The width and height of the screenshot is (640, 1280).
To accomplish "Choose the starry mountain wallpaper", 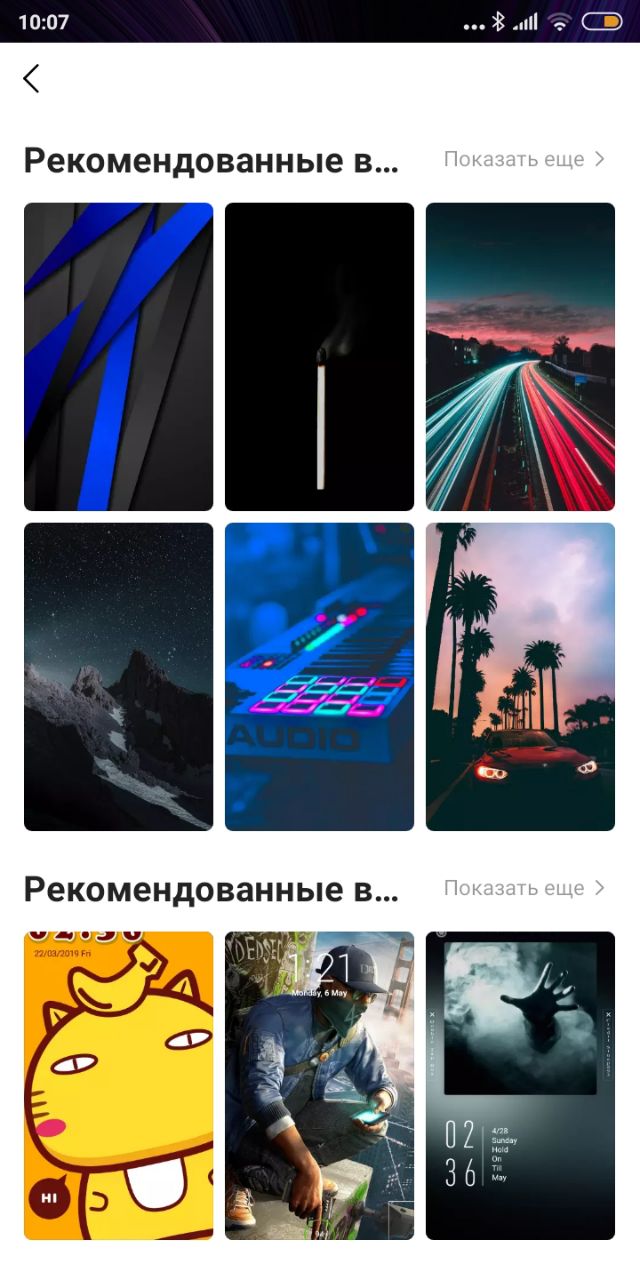I will coord(119,677).
